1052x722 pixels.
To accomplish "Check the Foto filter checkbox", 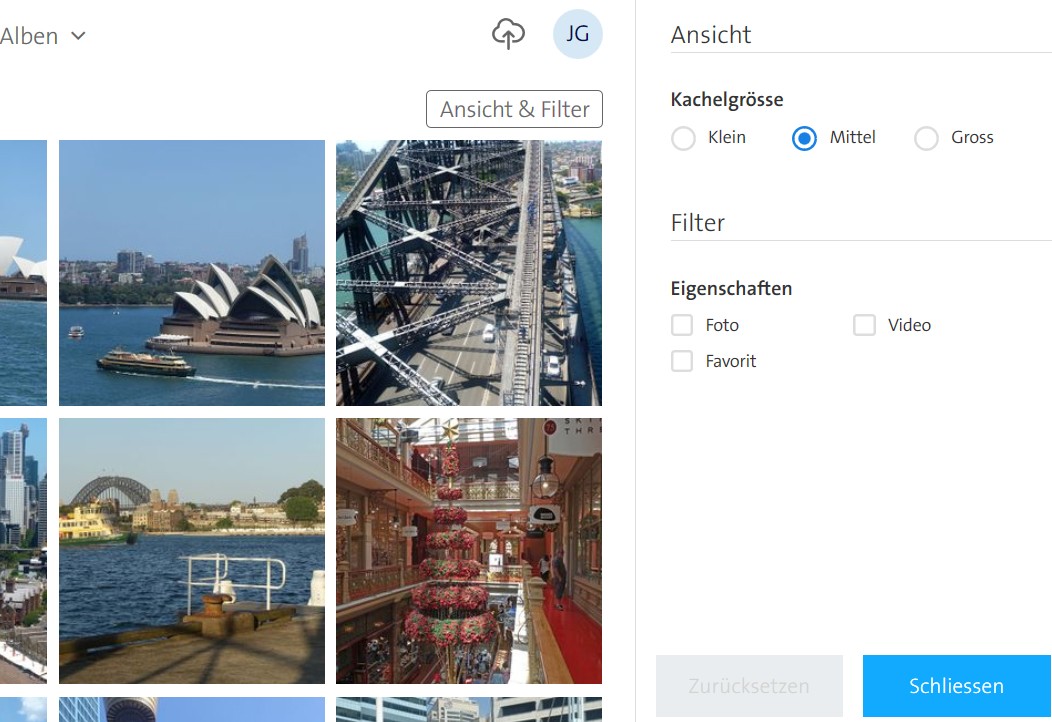I will tap(682, 325).
